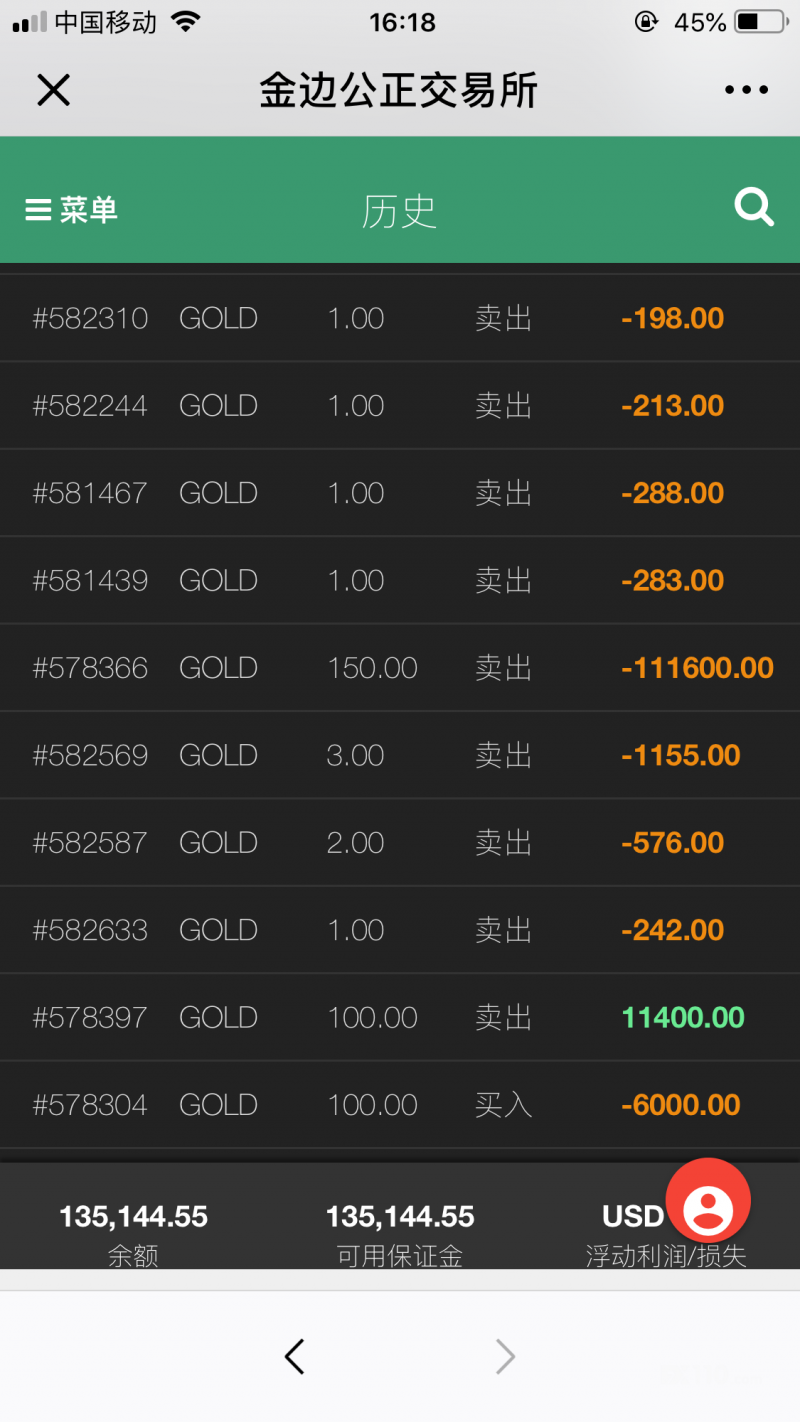The image size is (800, 1422).
Task: Open the hamburger menu labeled 菜单
Action: (x=70, y=208)
